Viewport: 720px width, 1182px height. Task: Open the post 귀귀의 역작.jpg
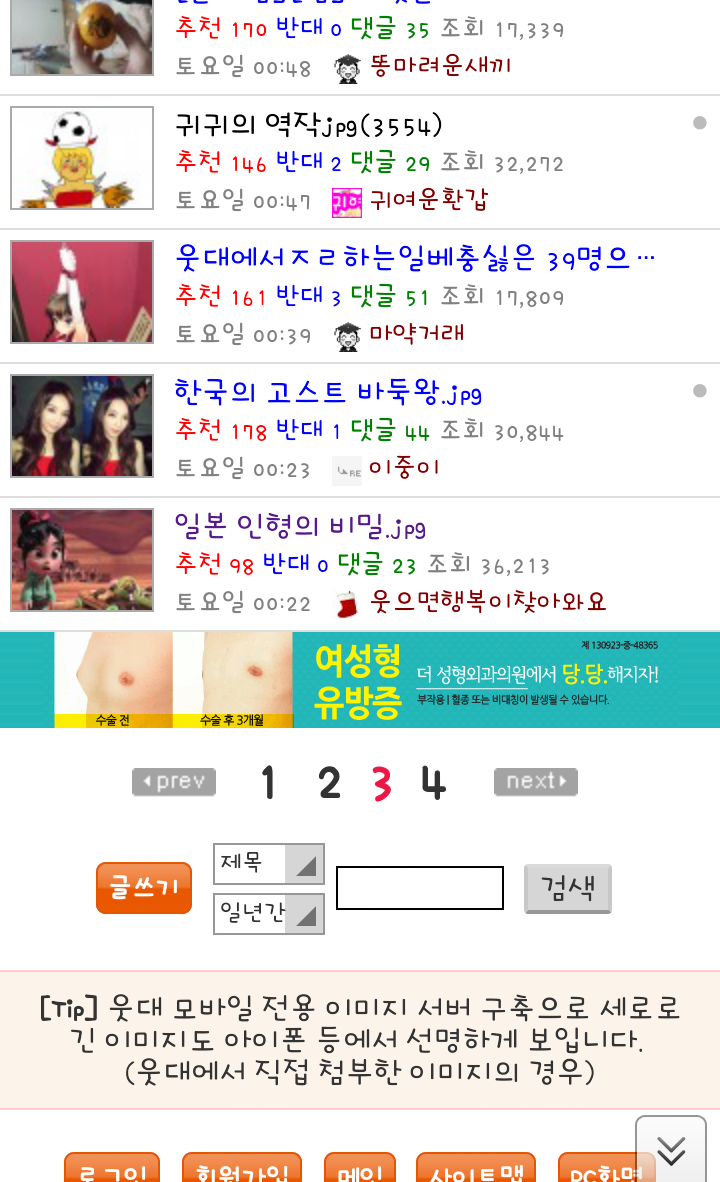(308, 125)
